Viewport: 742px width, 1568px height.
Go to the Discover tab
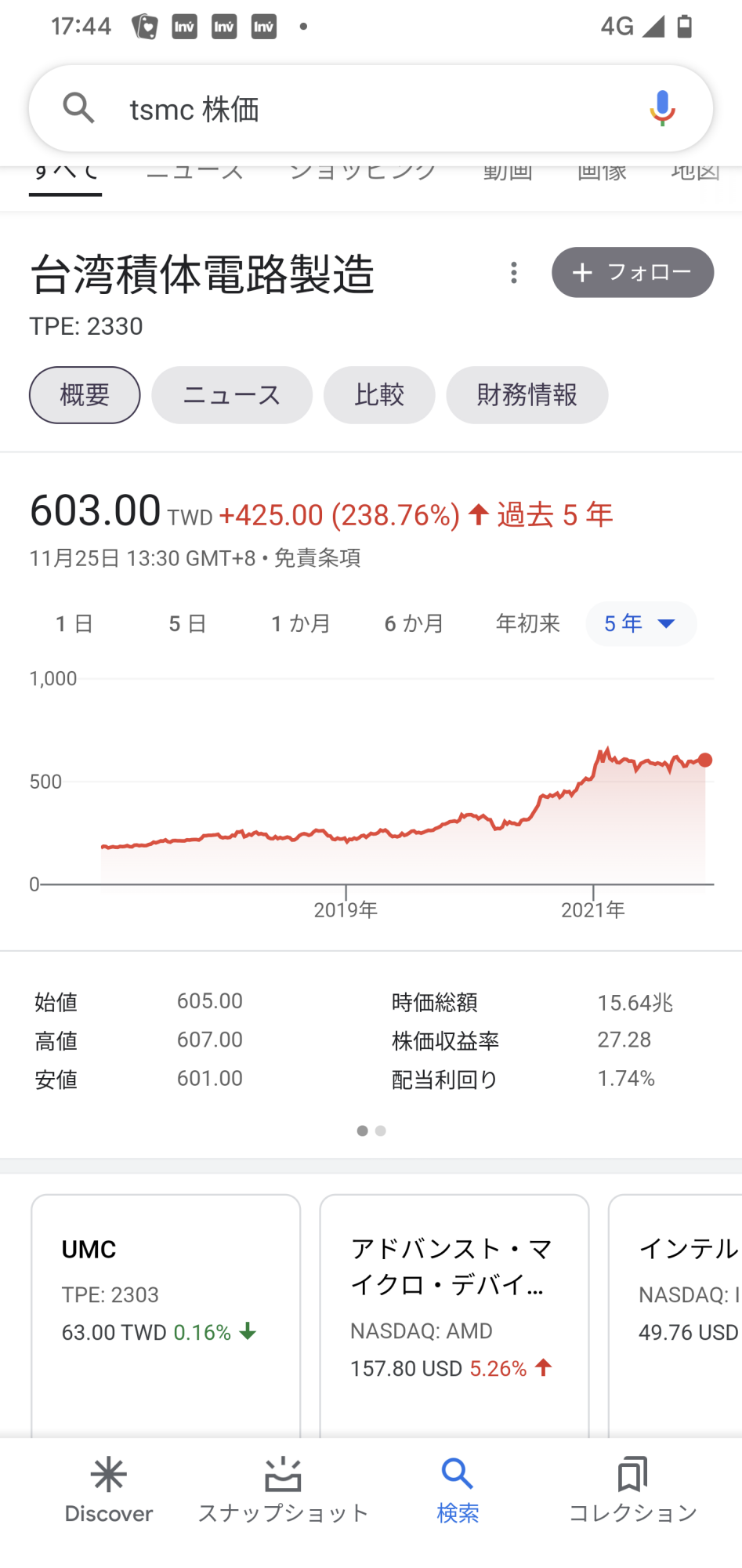(x=108, y=1490)
